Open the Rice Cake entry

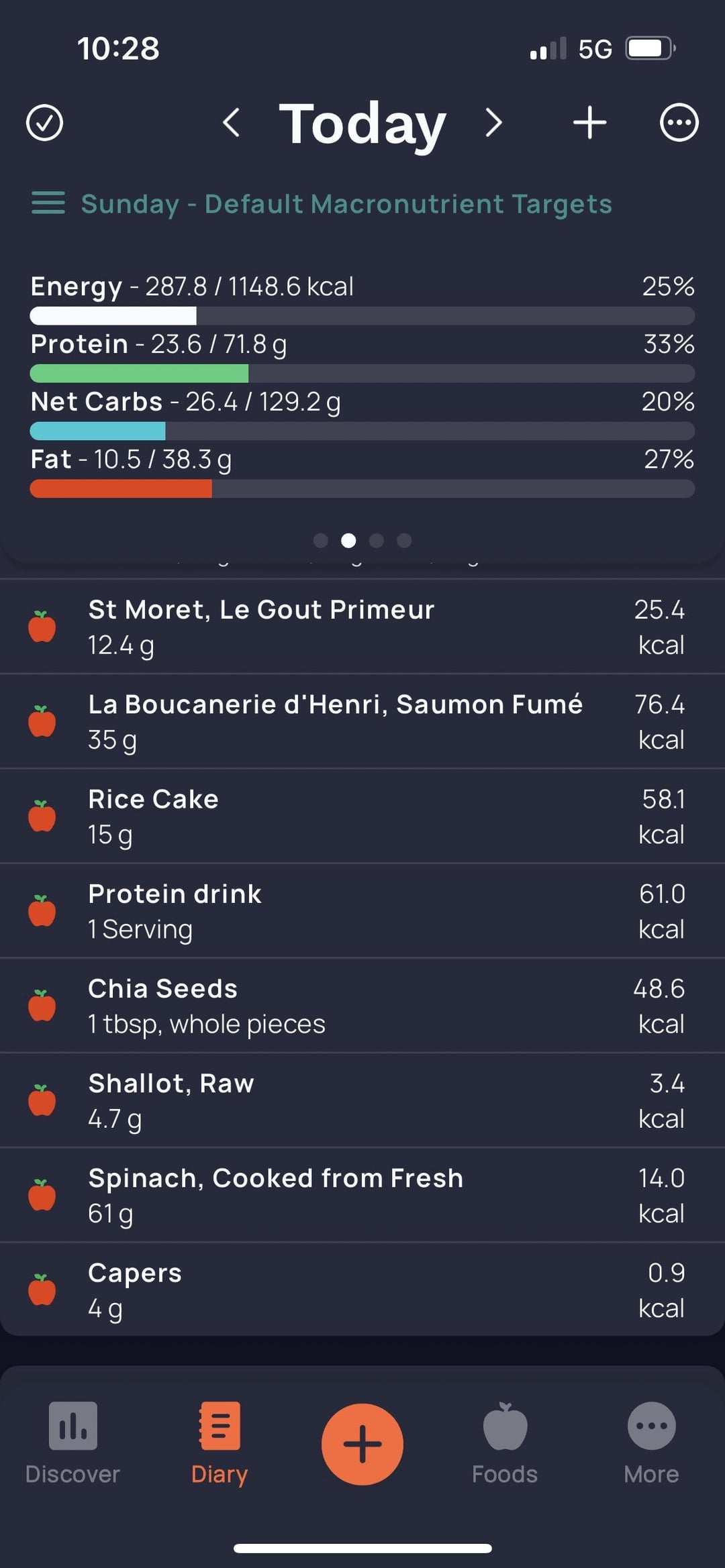pyautogui.click(x=362, y=816)
